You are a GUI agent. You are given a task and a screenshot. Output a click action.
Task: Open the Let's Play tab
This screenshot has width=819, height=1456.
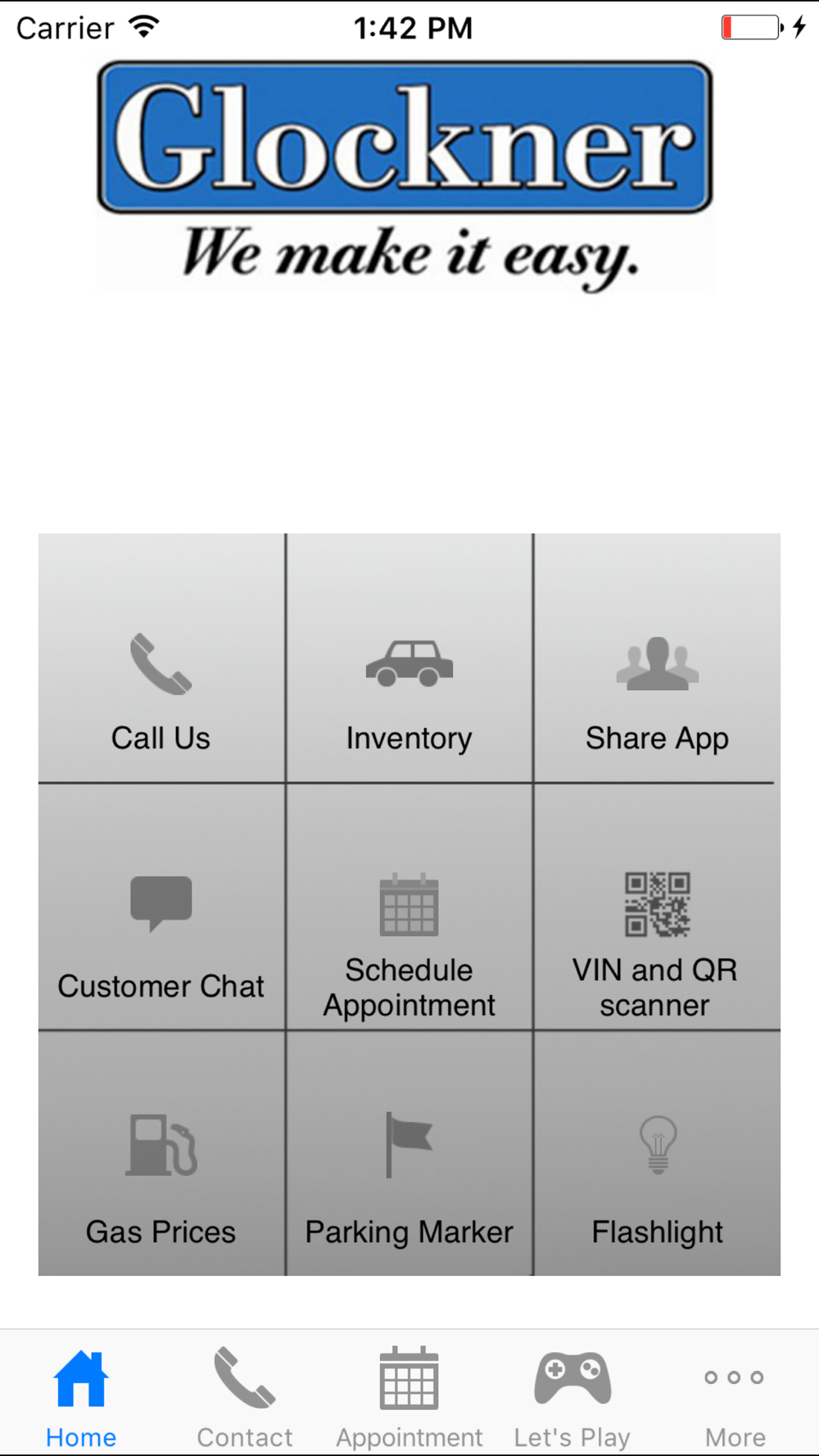(572, 1397)
